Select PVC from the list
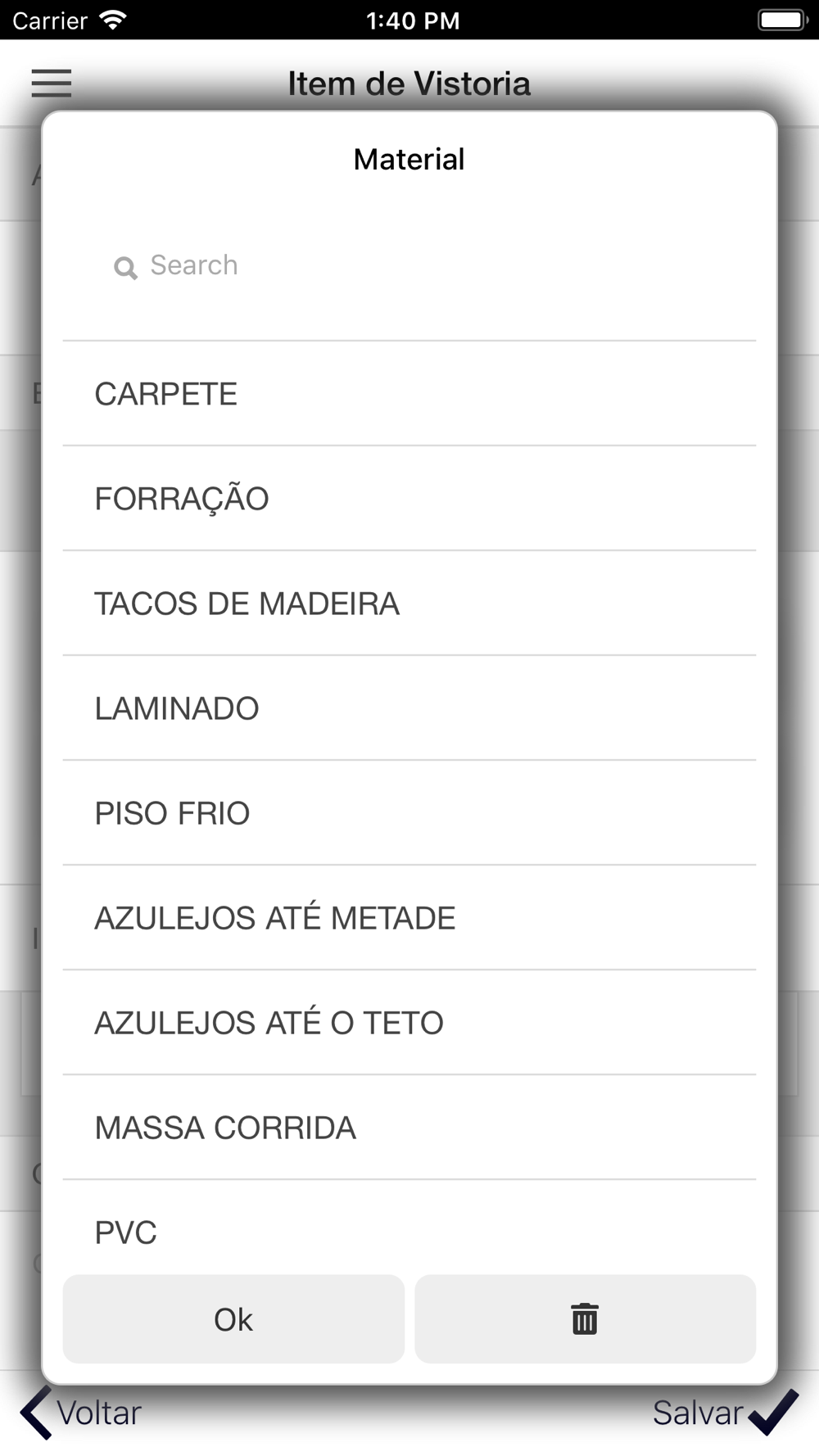The width and height of the screenshot is (819, 1456). [409, 1228]
